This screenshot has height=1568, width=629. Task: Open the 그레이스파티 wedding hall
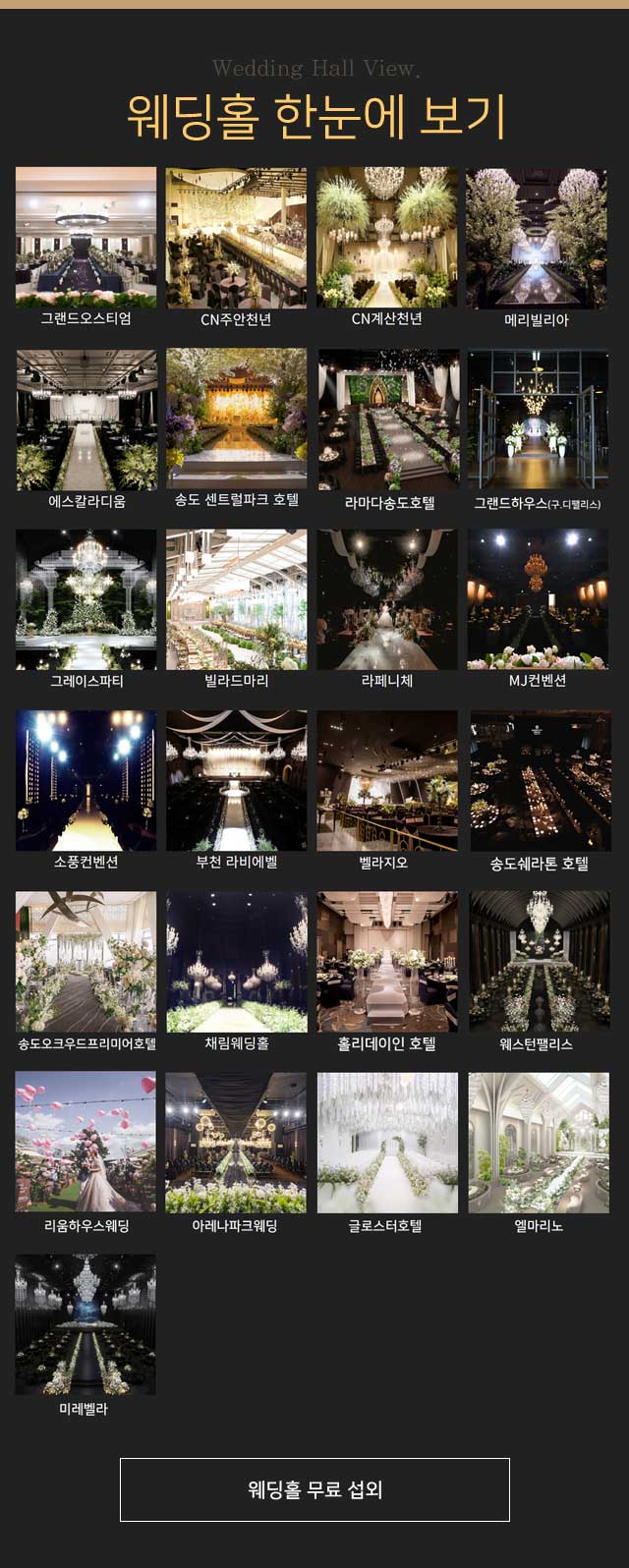[x=86, y=599]
